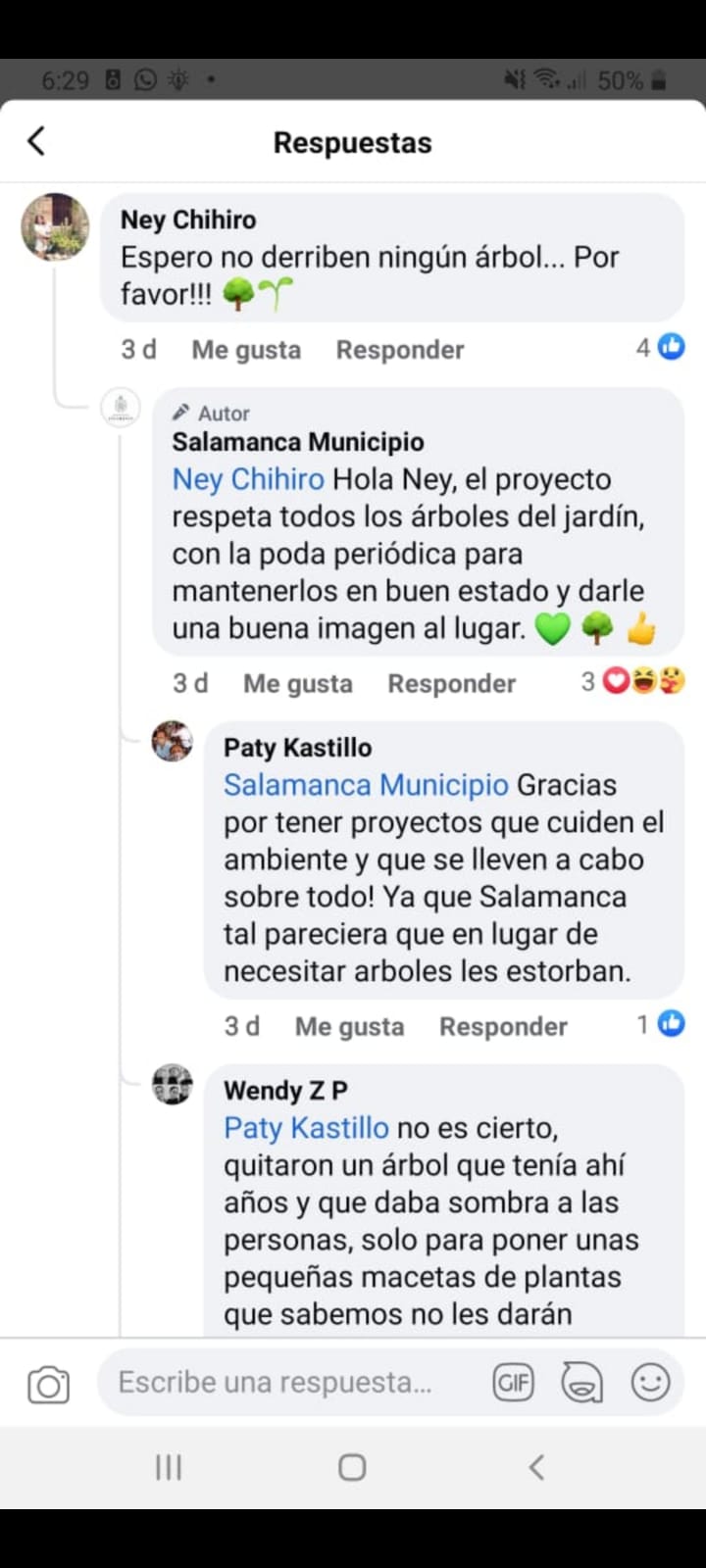Like Ney Chihiro's comment
Screen dimensions: 706x1568
(245, 350)
